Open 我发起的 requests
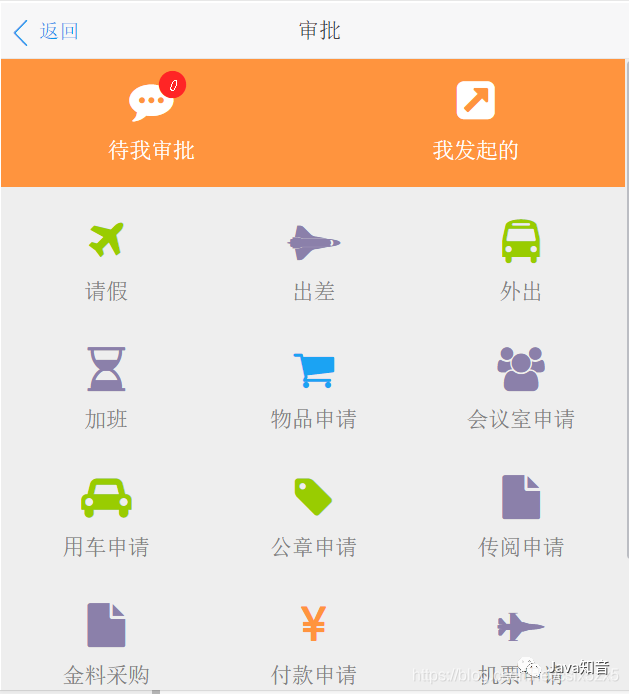 click(x=475, y=122)
